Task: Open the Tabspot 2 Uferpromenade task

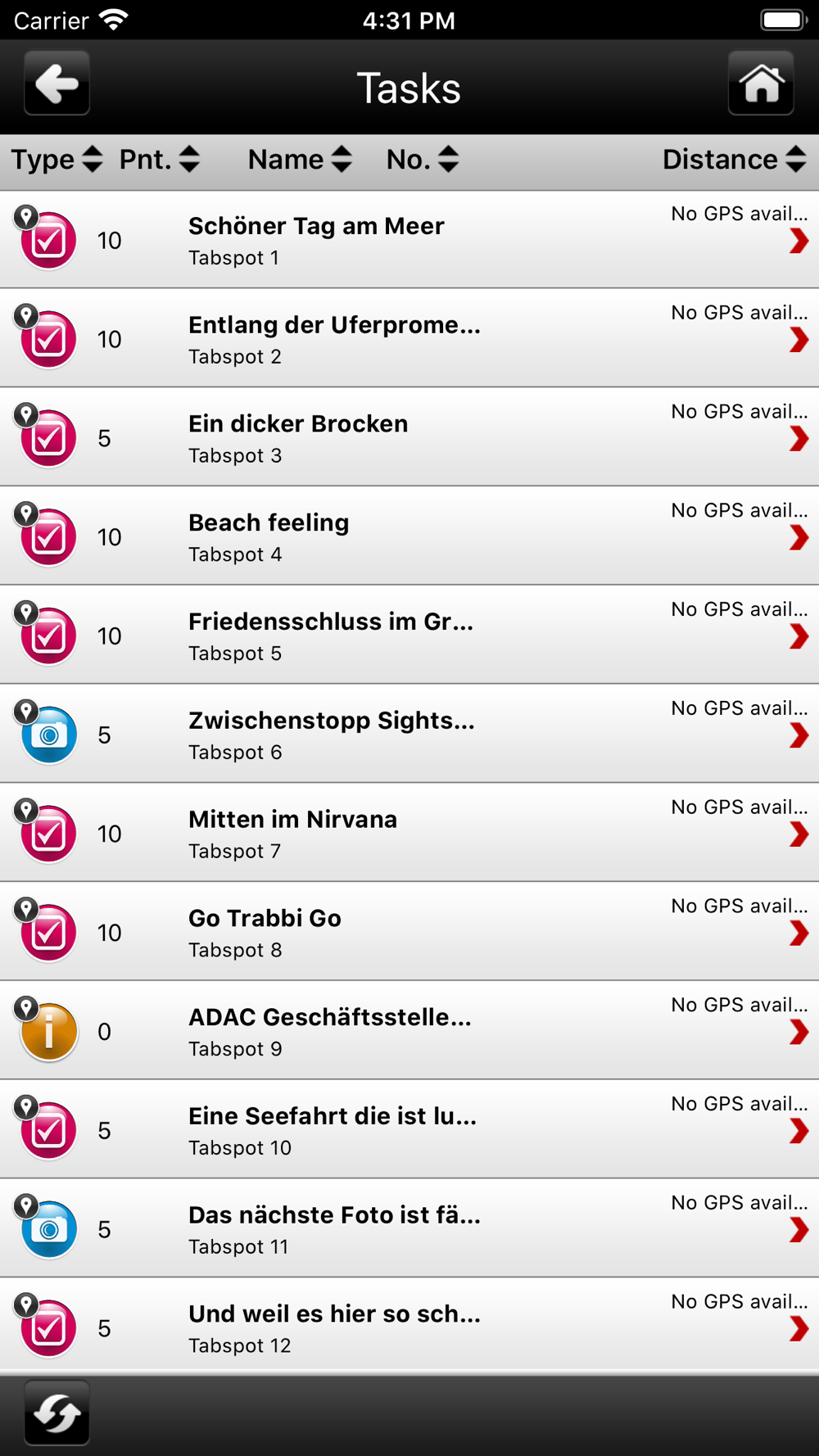Action: click(x=409, y=339)
